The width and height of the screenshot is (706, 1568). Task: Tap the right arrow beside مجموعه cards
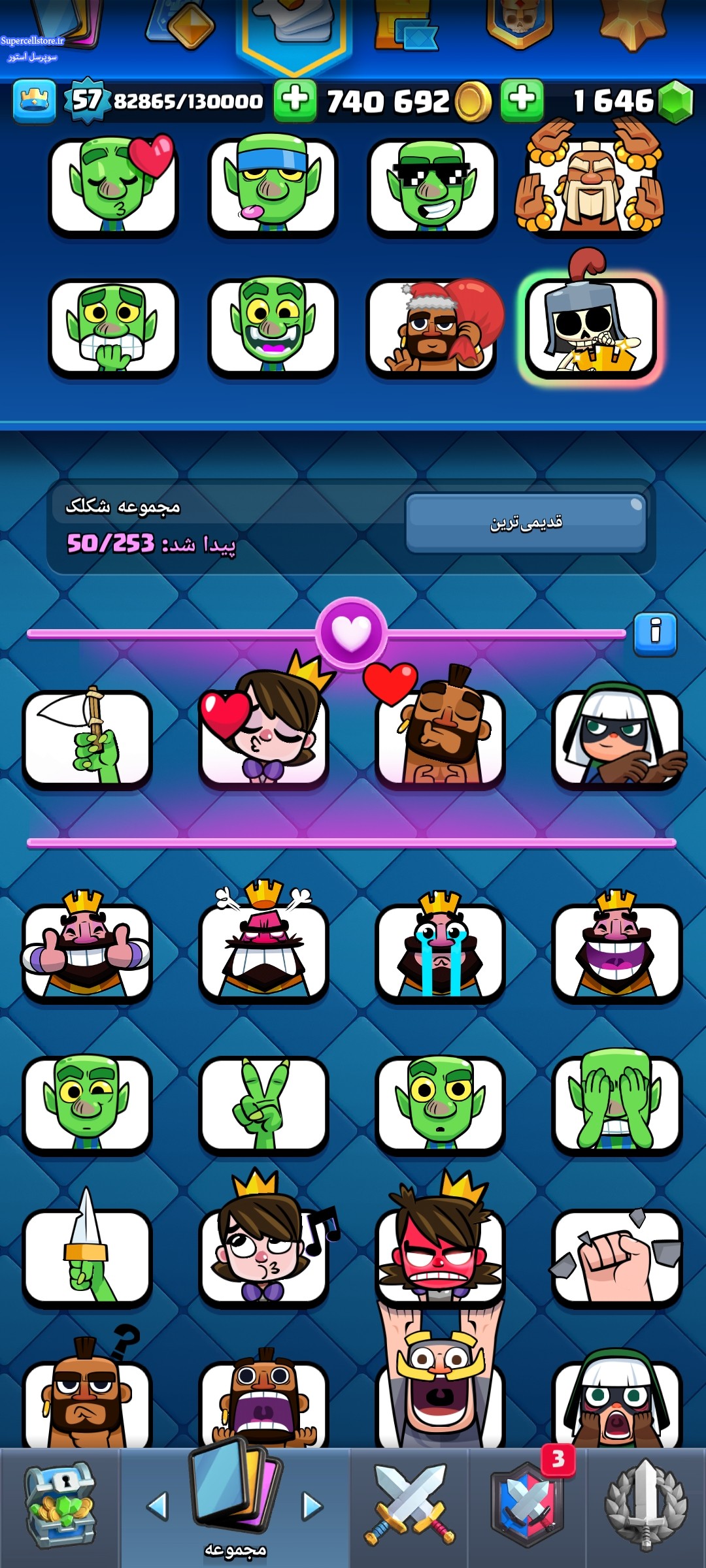[x=312, y=1505]
